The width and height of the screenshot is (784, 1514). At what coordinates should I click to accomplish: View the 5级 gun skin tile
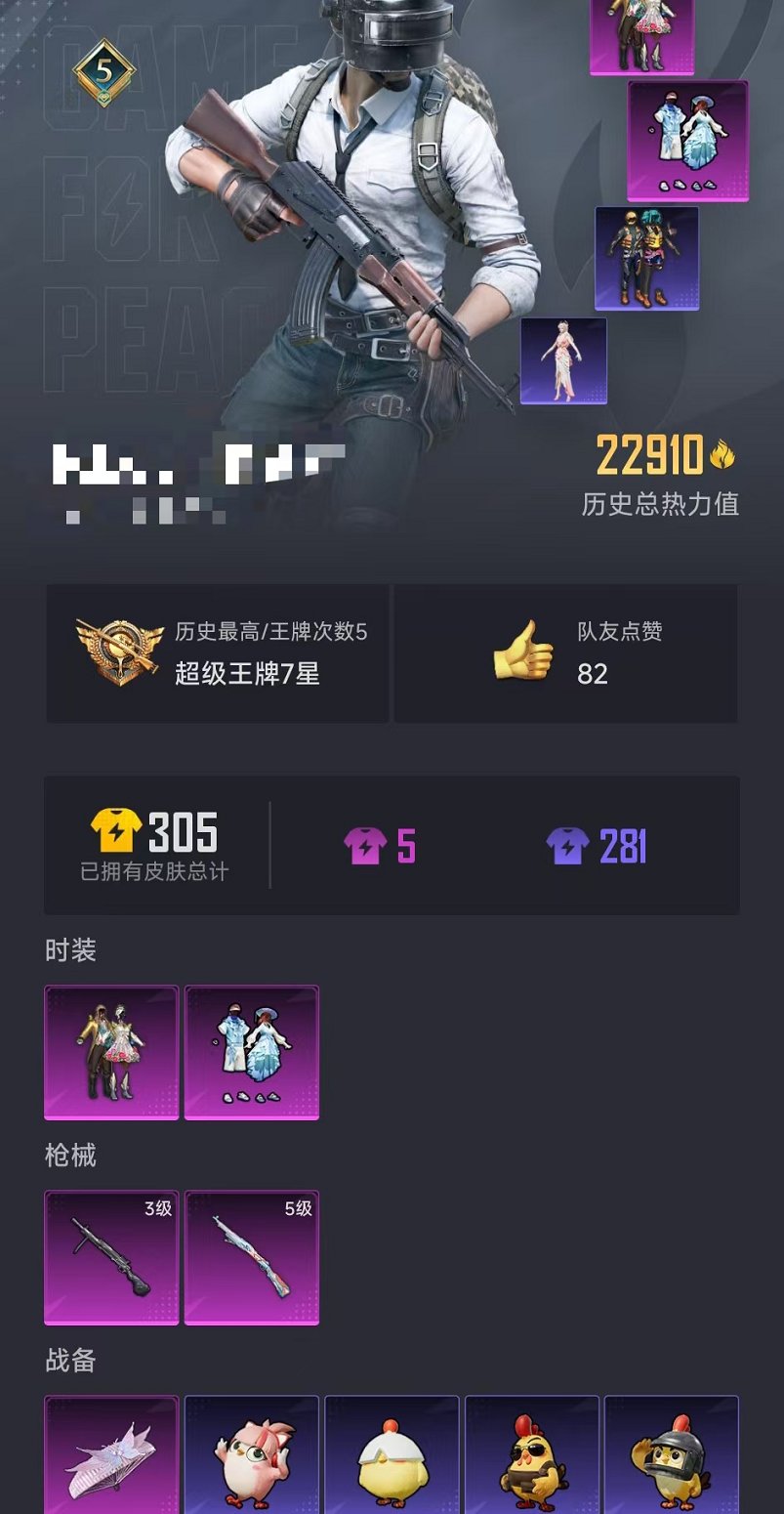[252, 1257]
